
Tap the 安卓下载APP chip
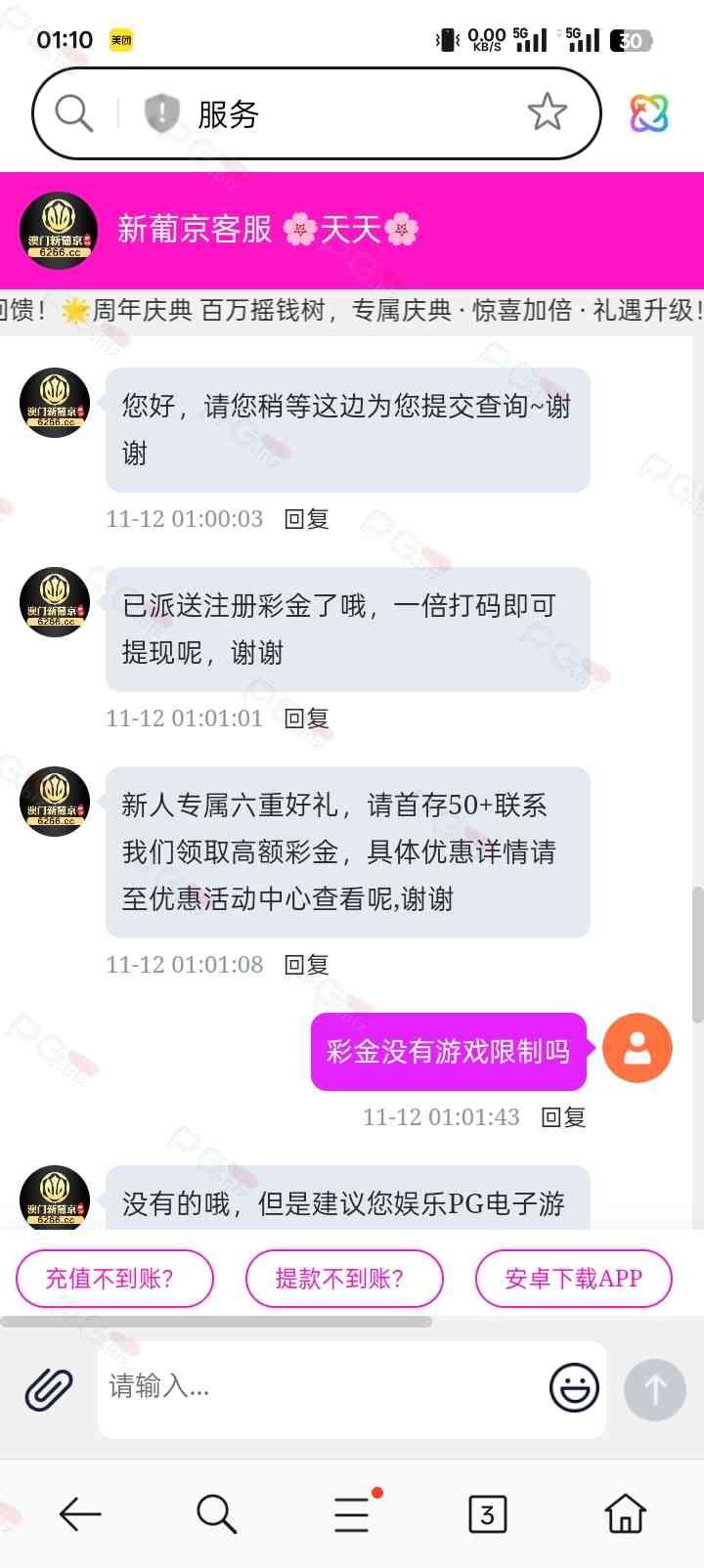[x=574, y=1279]
